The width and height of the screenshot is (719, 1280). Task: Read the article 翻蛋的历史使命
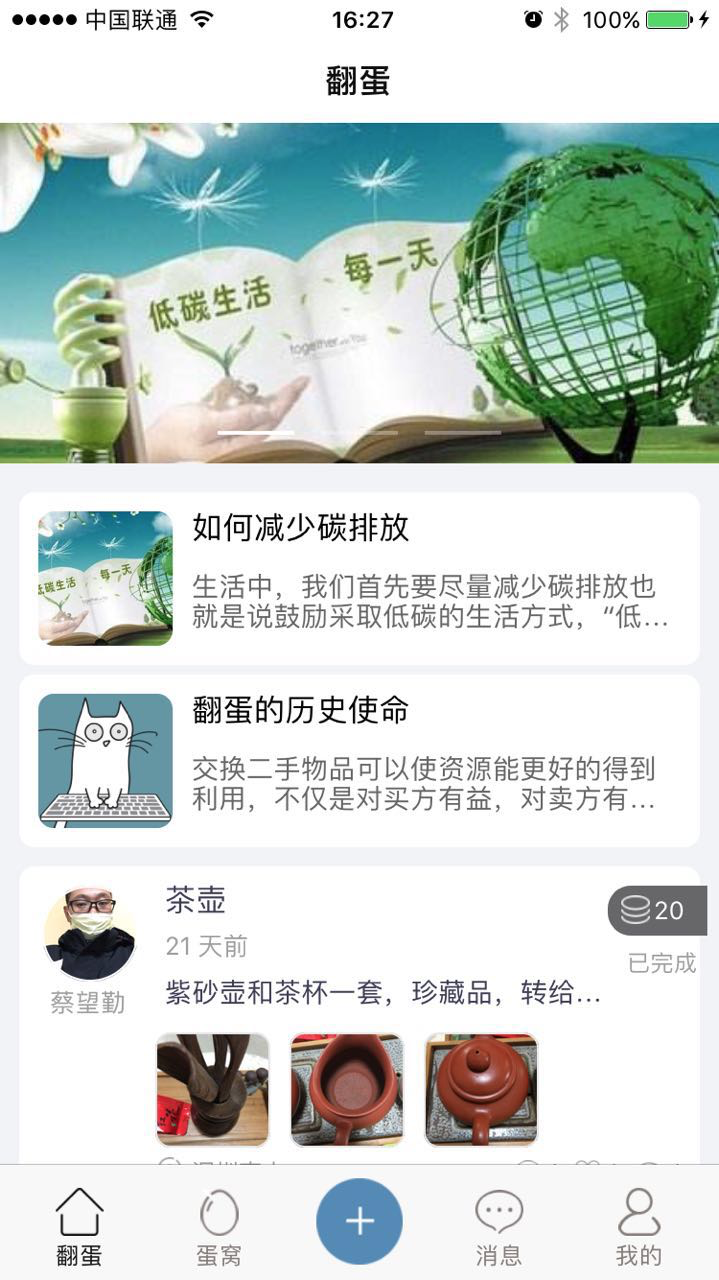(x=359, y=760)
